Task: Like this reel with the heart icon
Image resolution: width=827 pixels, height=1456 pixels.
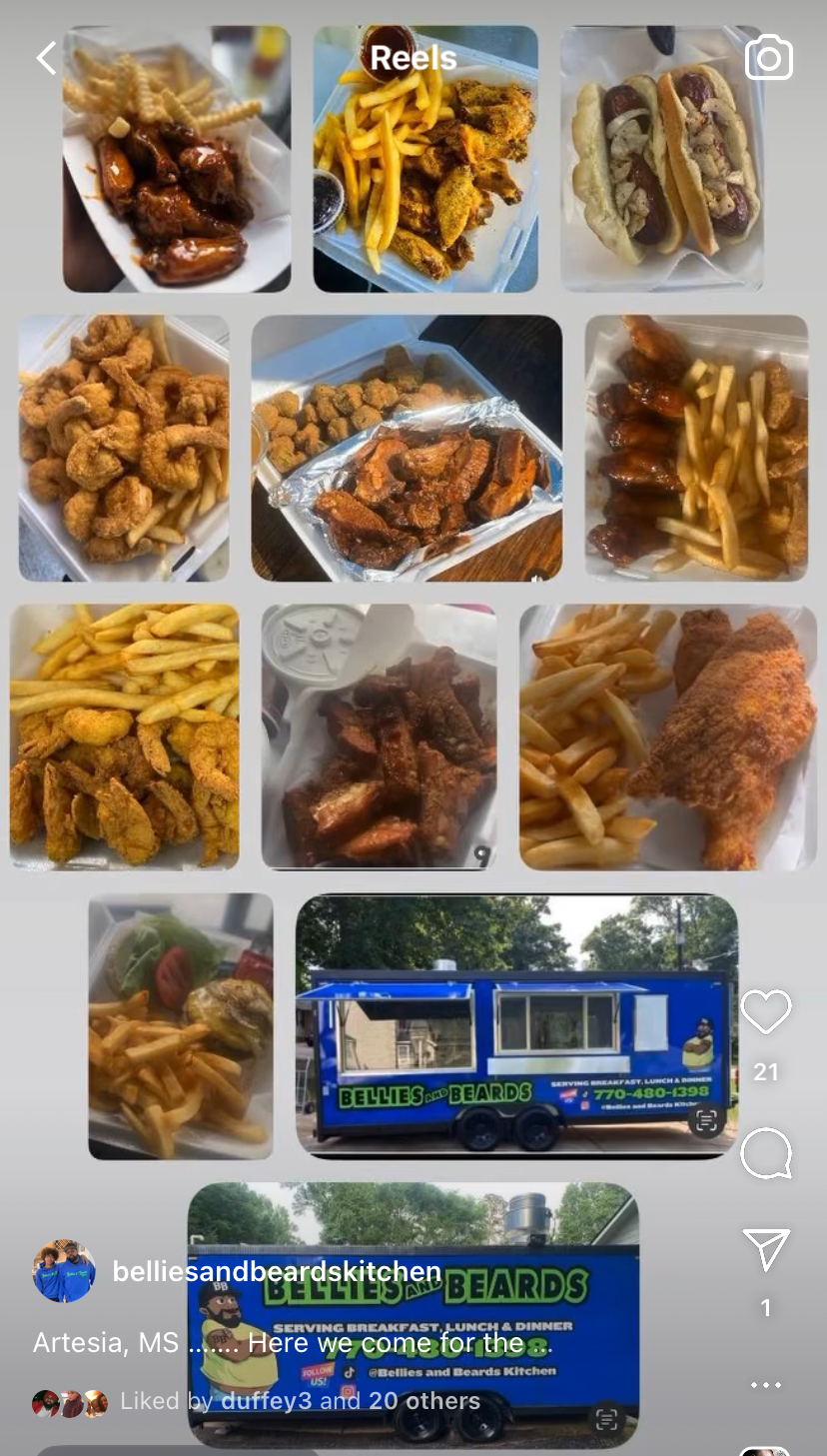Action: [x=766, y=1013]
